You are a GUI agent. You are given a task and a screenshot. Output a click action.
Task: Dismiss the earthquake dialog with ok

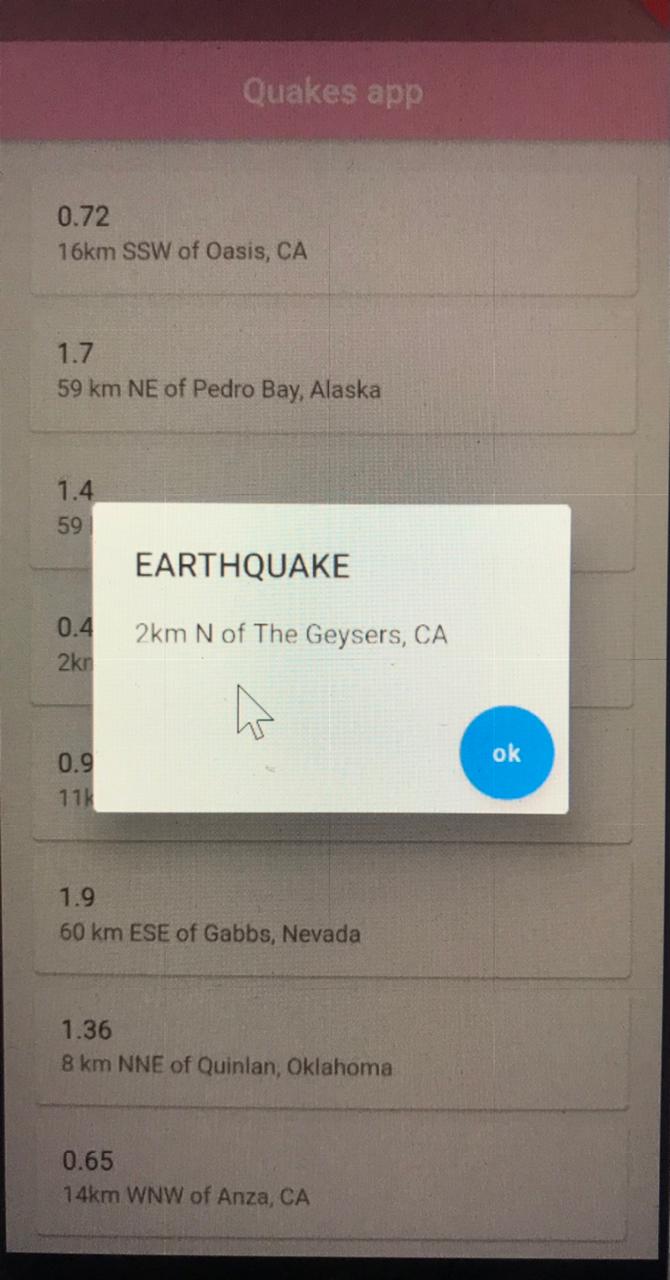point(506,753)
